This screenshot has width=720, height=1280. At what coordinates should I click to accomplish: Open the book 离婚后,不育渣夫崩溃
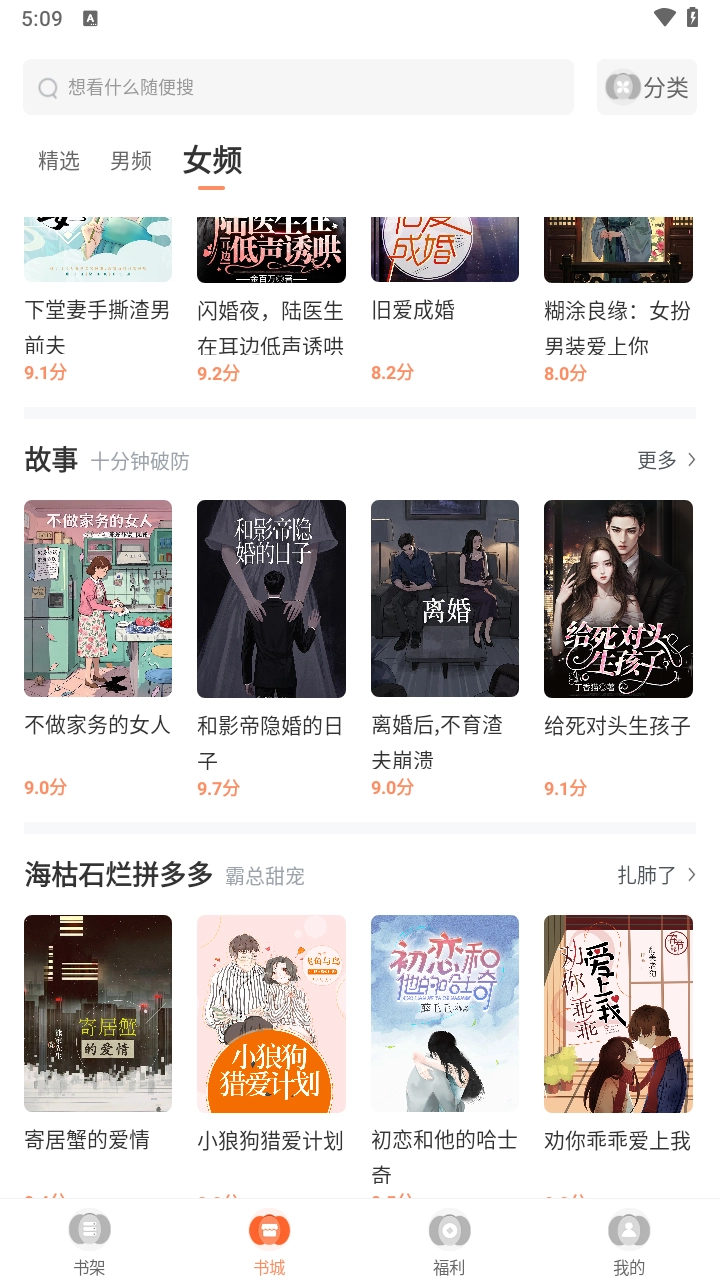445,598
